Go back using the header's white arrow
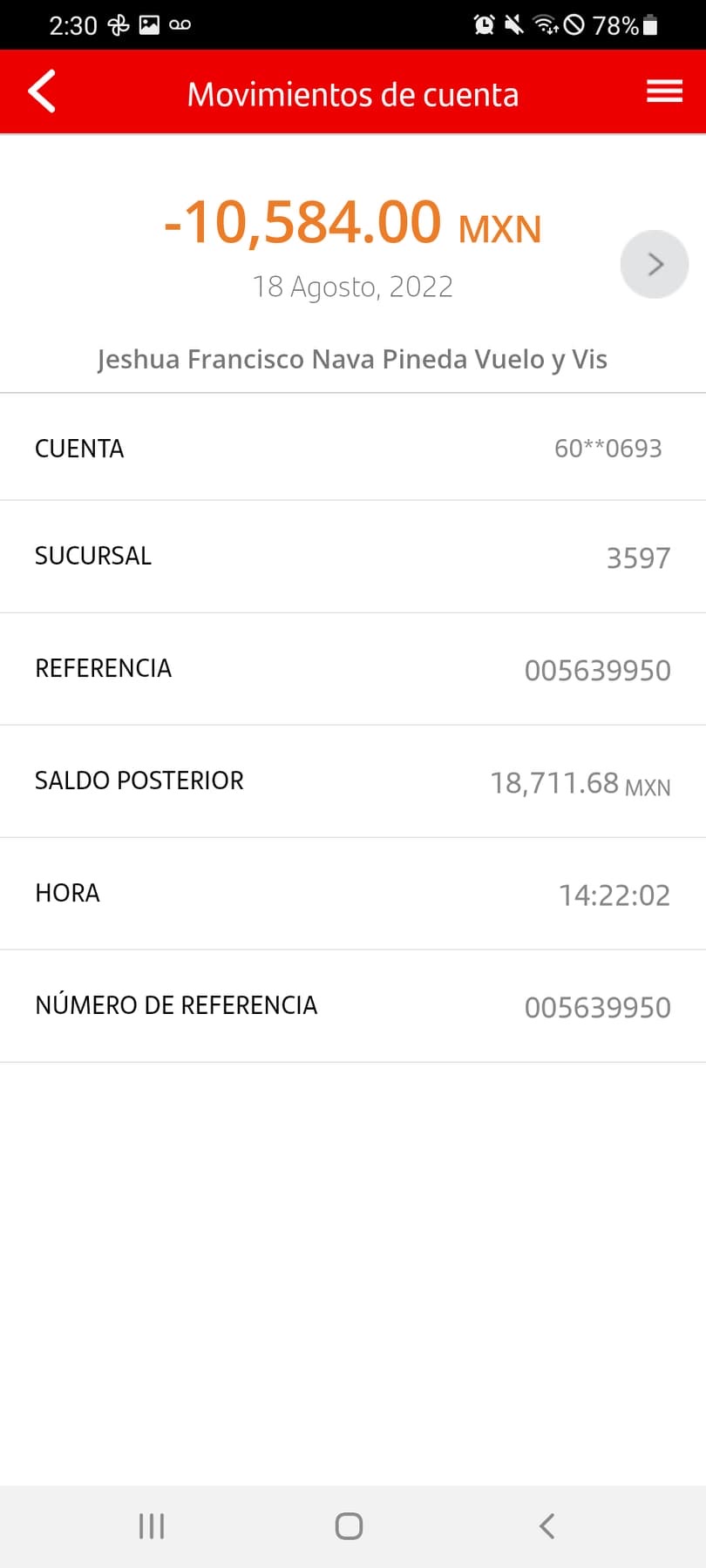The width and height of the screenshot is (706, 1568). point(42,91)
